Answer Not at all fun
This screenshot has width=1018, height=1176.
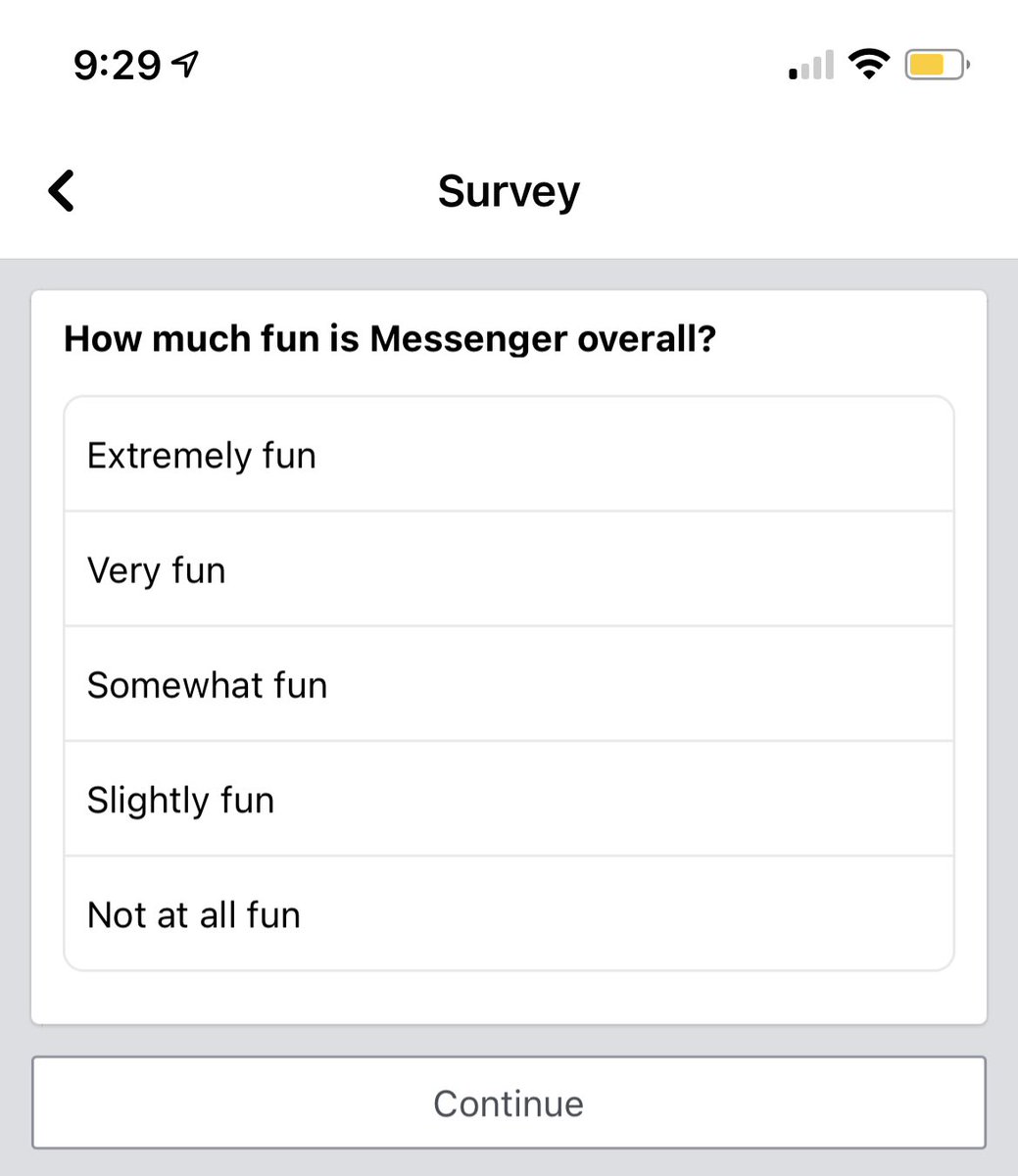tap(509, 914)
